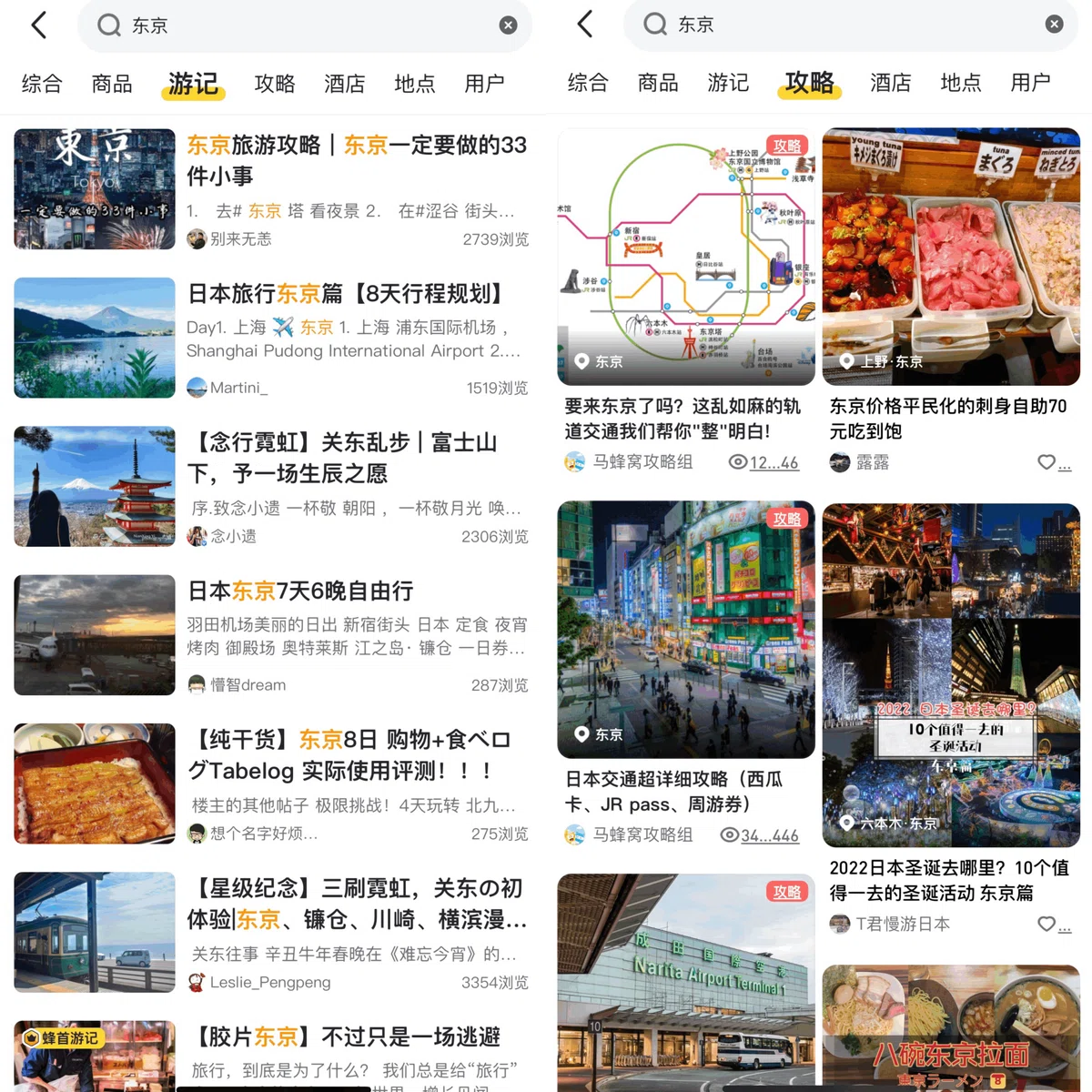Open 【星级纪念】三刷霓虹 by Leslie_Pengpeng
Image resolution: width=1092 pixels, height=1092 pixels.
tap(271, 932)
